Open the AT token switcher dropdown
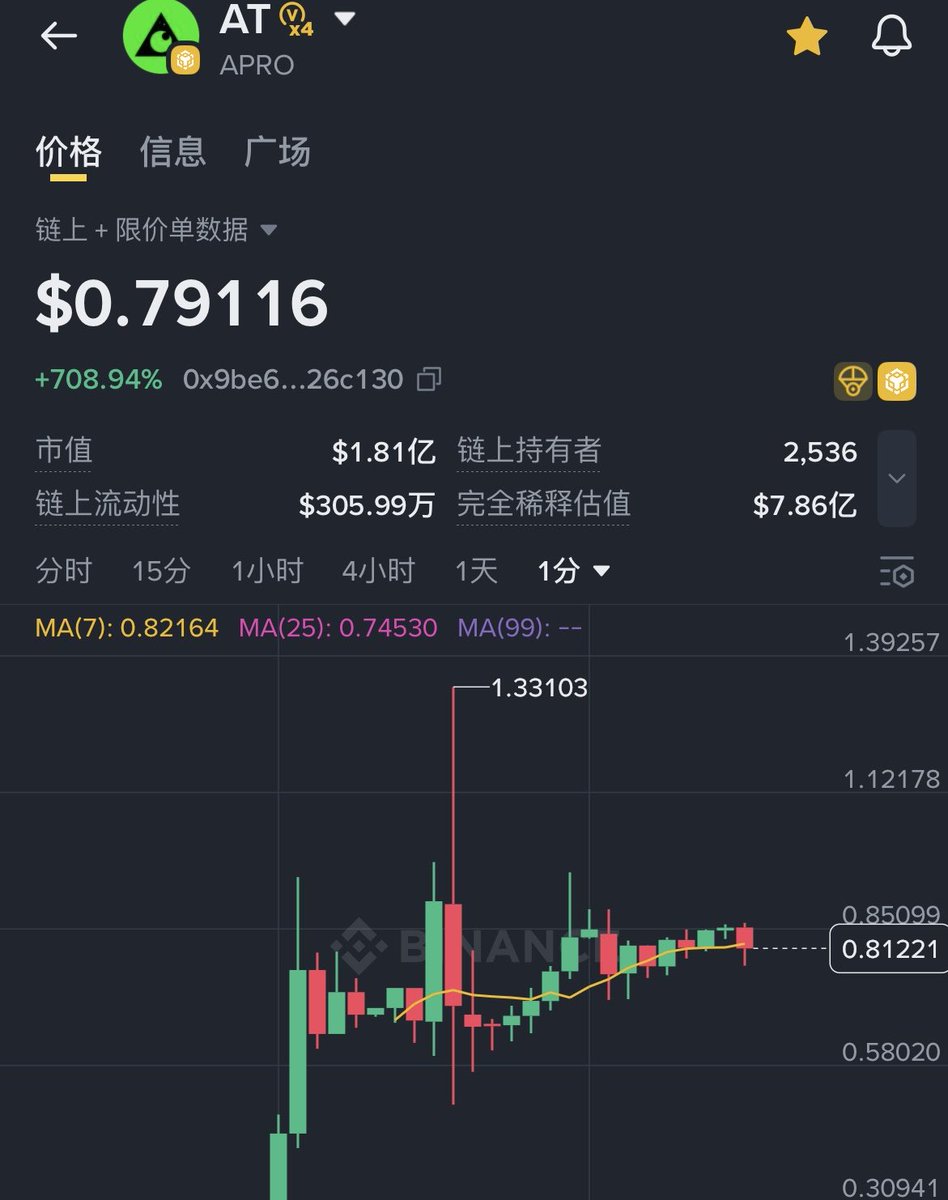The image size is (948, 1200). tap(344, 18)
